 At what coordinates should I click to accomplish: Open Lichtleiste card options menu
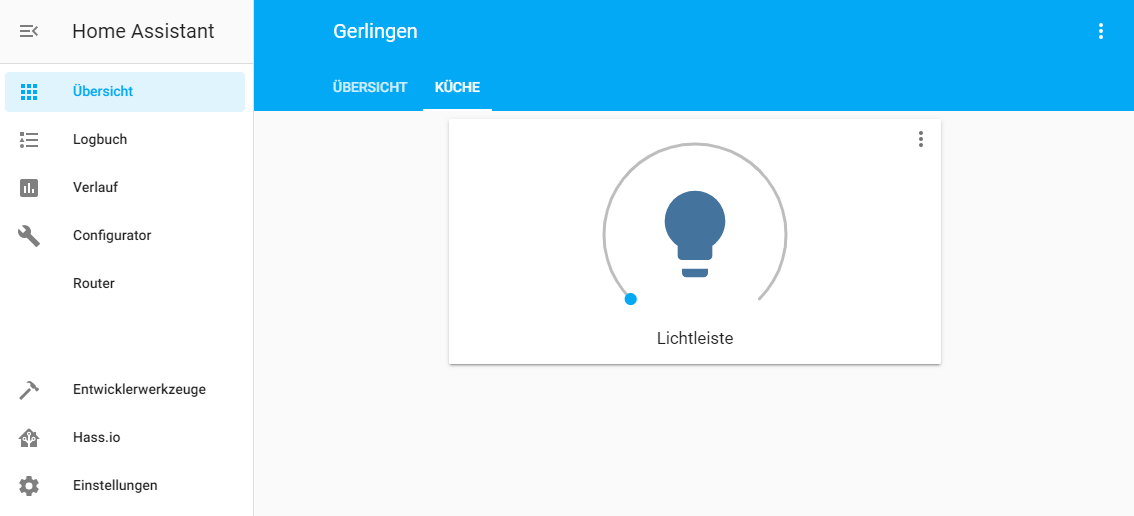[x=921, y=139]
